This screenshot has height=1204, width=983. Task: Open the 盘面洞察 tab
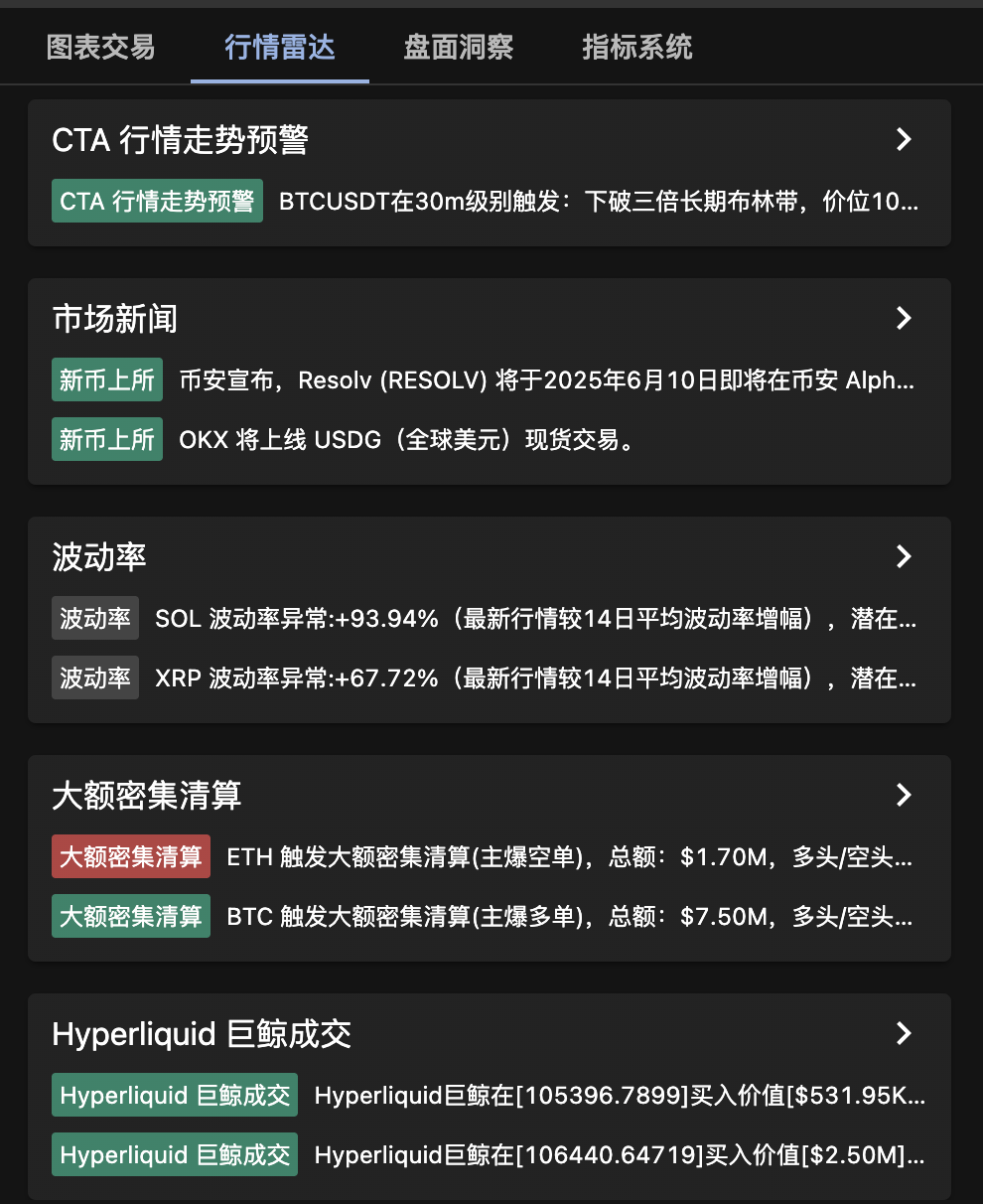click(x=458, y=47)
